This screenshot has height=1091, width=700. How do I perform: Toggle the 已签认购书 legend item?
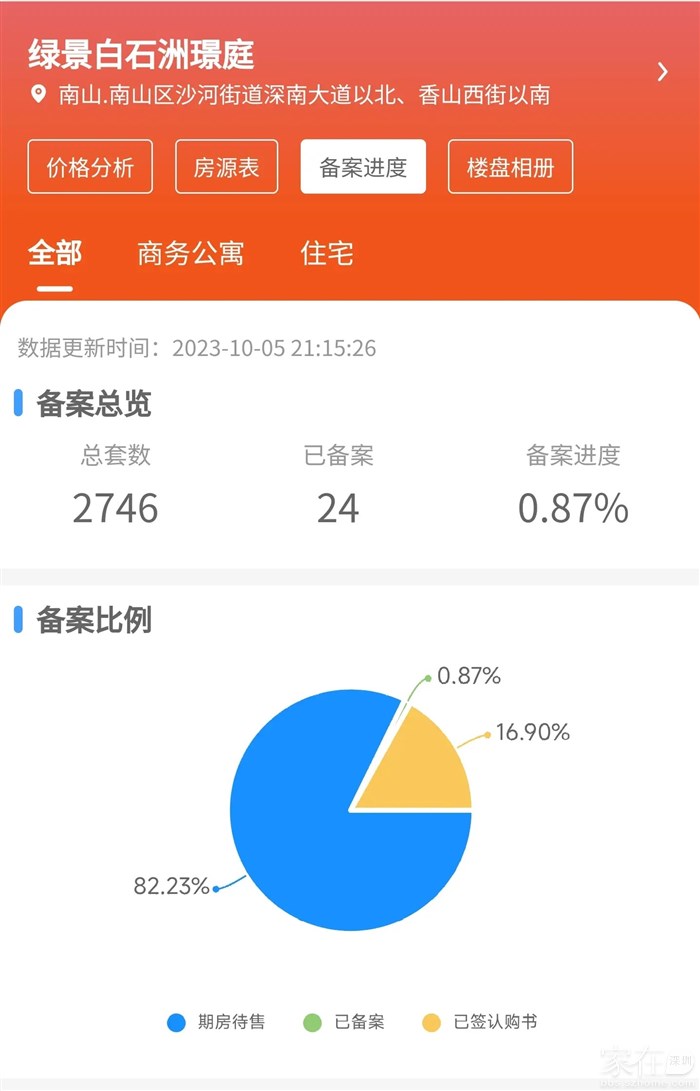pyautogui.click(x=480, y=1022)
